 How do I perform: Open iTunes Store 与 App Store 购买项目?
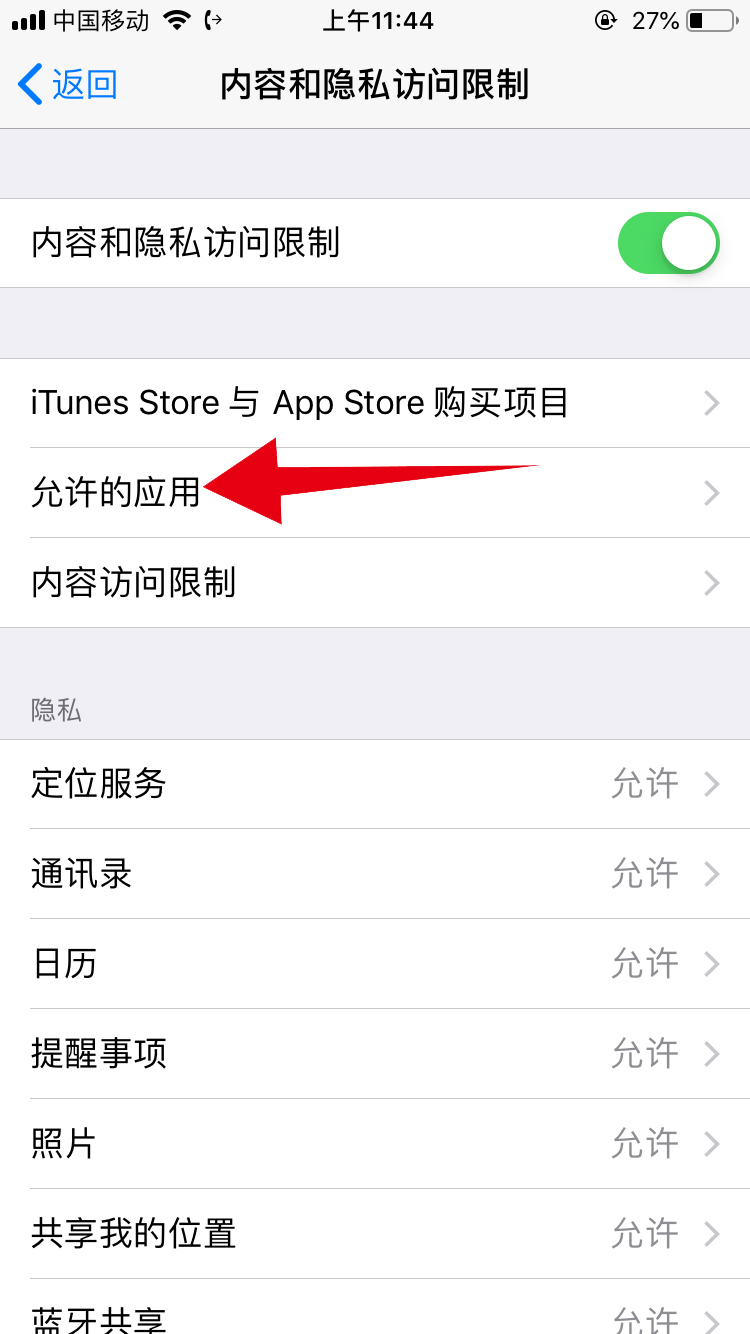click(x=375, y=403)
